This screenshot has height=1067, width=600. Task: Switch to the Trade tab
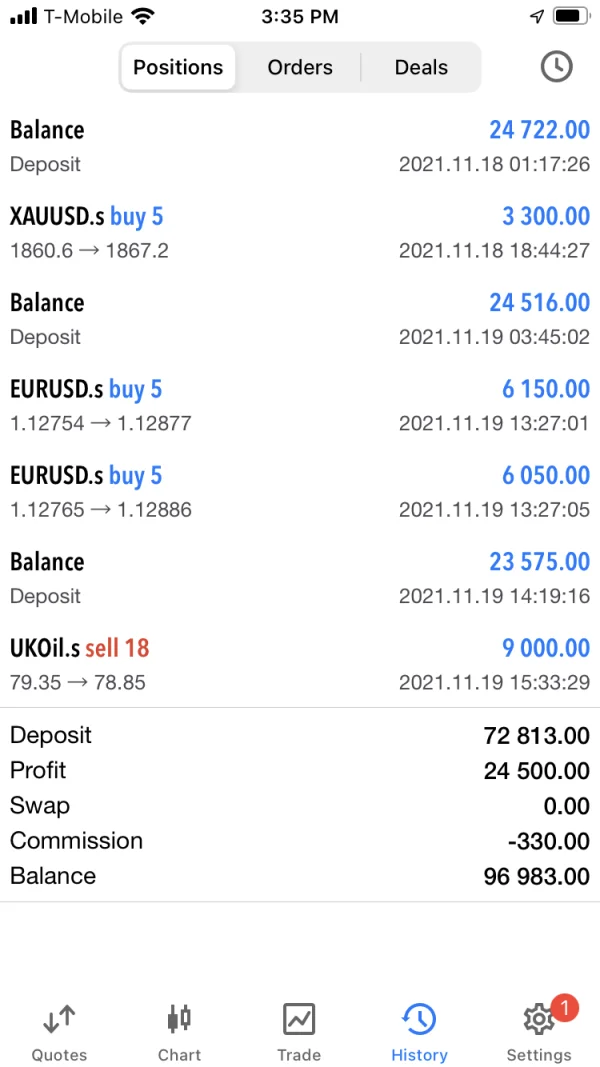[299, 1033]
